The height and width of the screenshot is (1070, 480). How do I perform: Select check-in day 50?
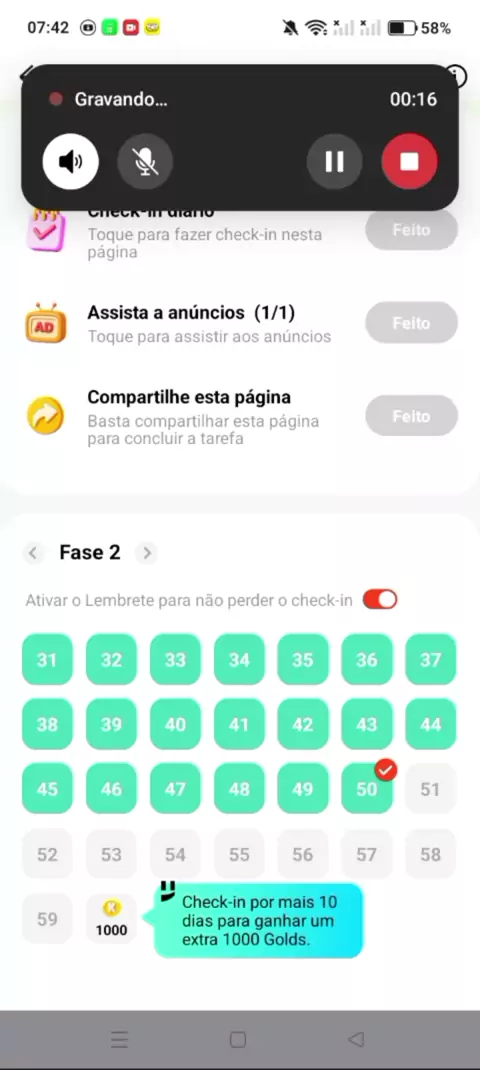[x=367, y=789]
